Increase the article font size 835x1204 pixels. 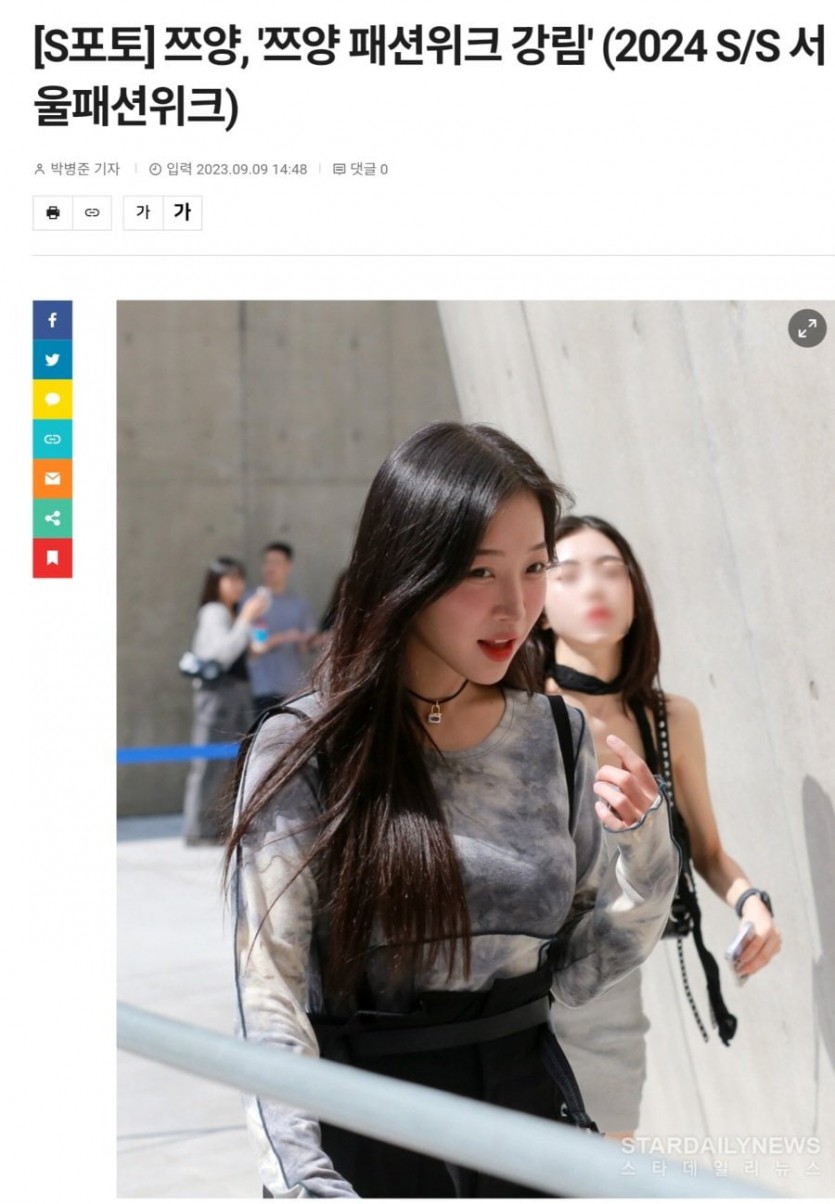tap(182, 212)
